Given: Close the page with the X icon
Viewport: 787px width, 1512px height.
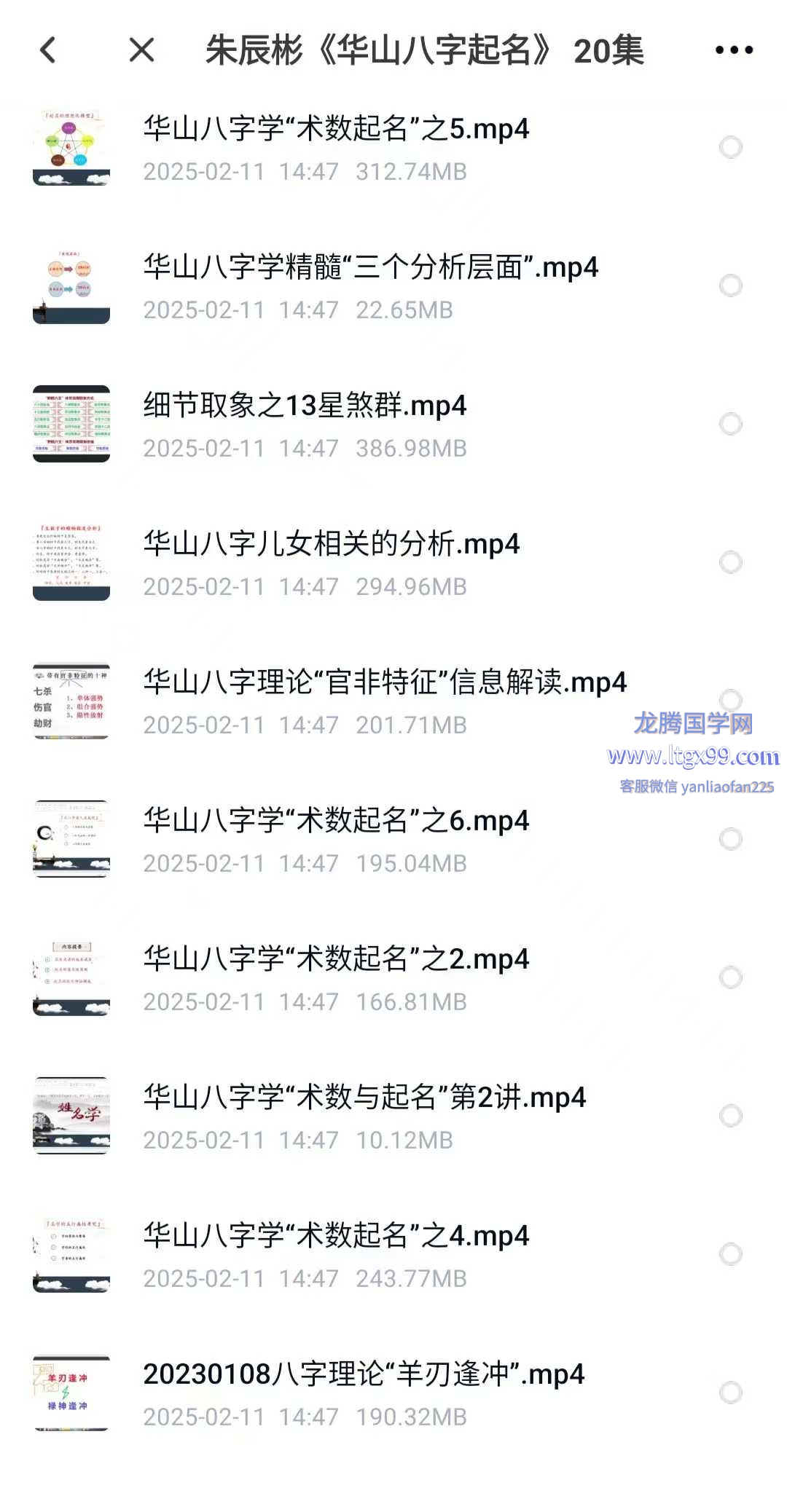Looking at the screenshot, I should click(141, 50).
